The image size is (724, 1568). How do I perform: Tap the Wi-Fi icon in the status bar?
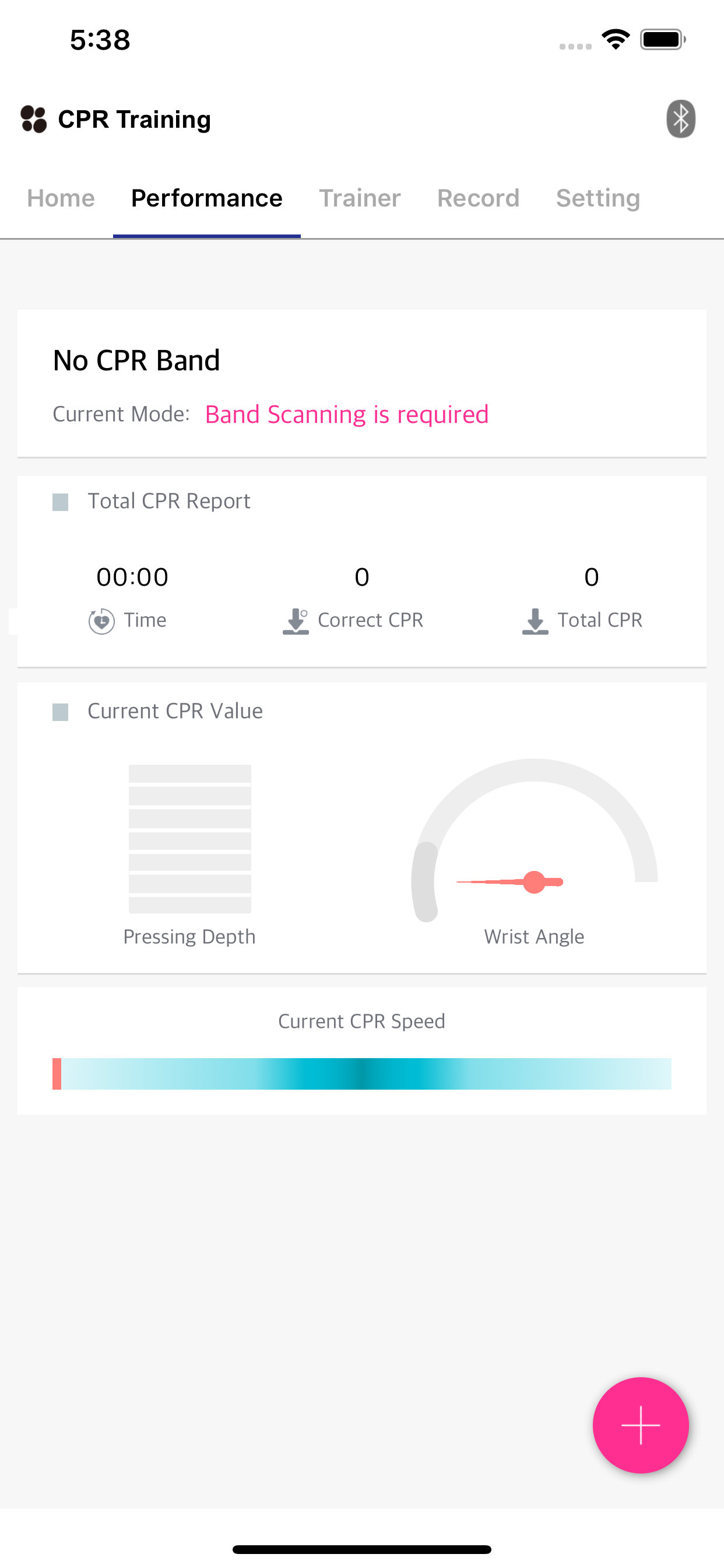click(x=616, y=38)
